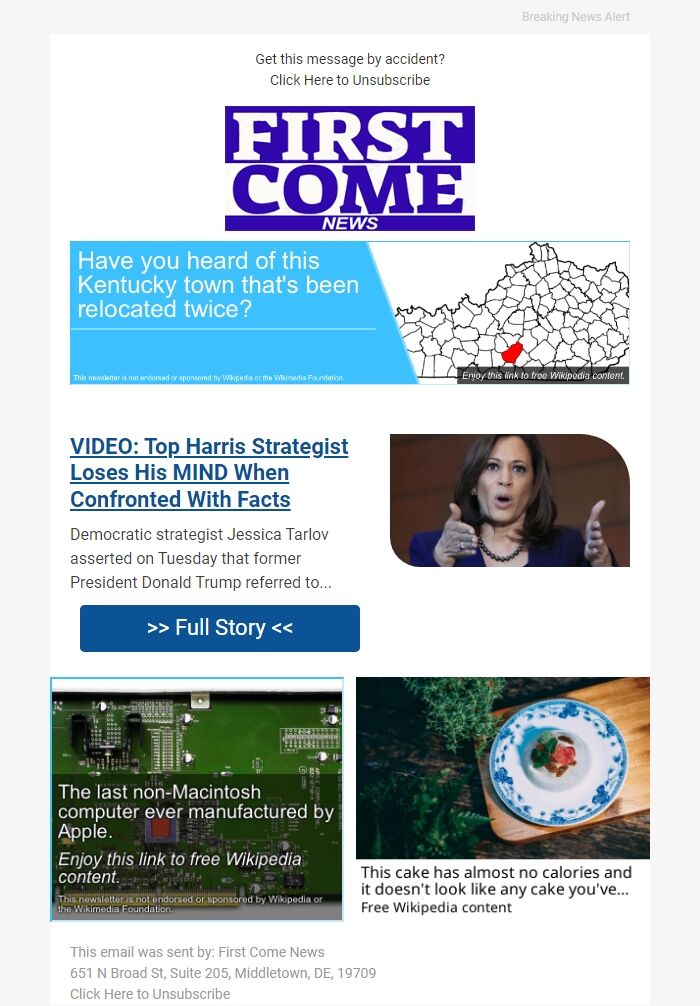Open the Kentucky town relocated twice banner
Image resolution: width=700 pixels, height=1006 pixels.
pos(349,312)
